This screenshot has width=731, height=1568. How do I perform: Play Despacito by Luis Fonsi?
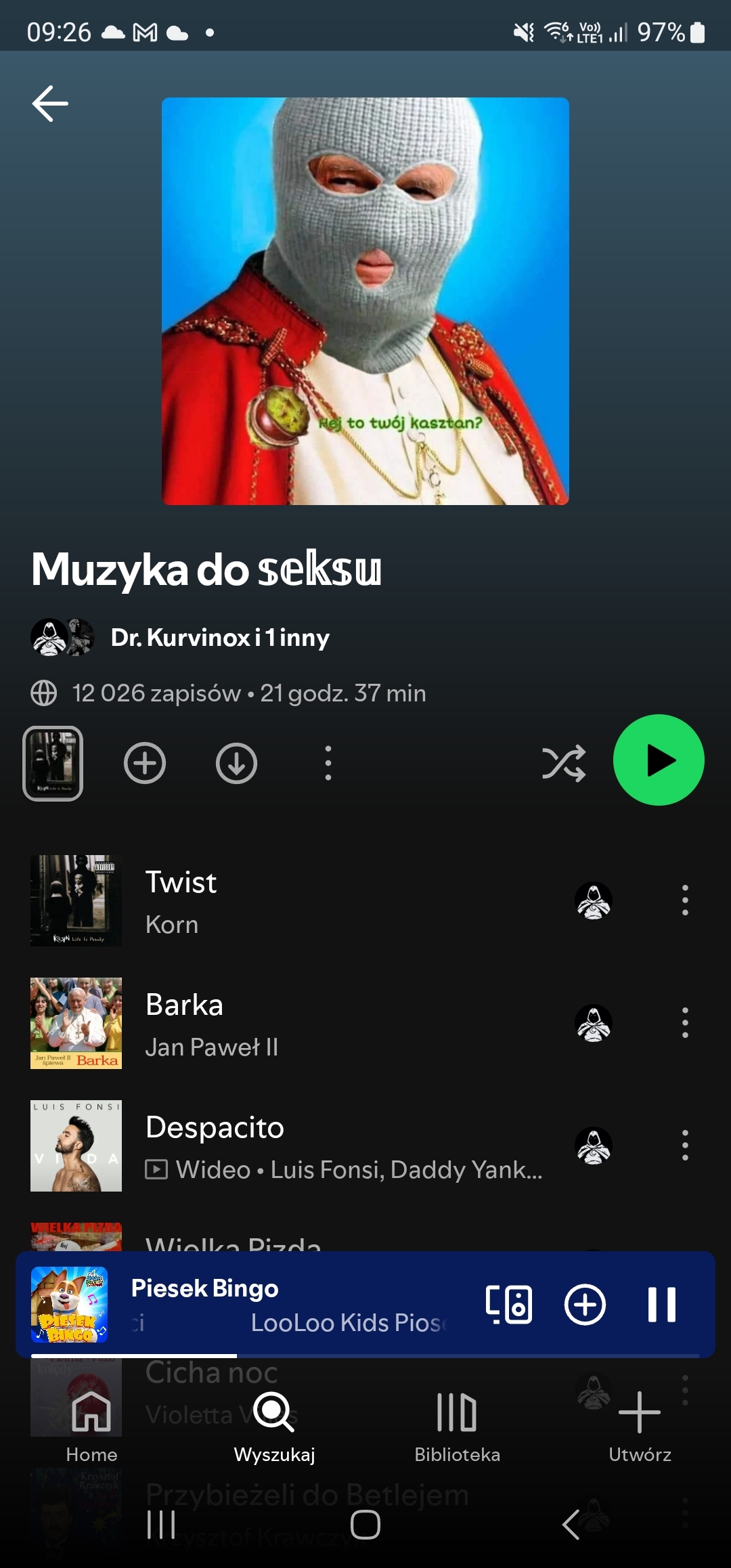(271, 1146)
